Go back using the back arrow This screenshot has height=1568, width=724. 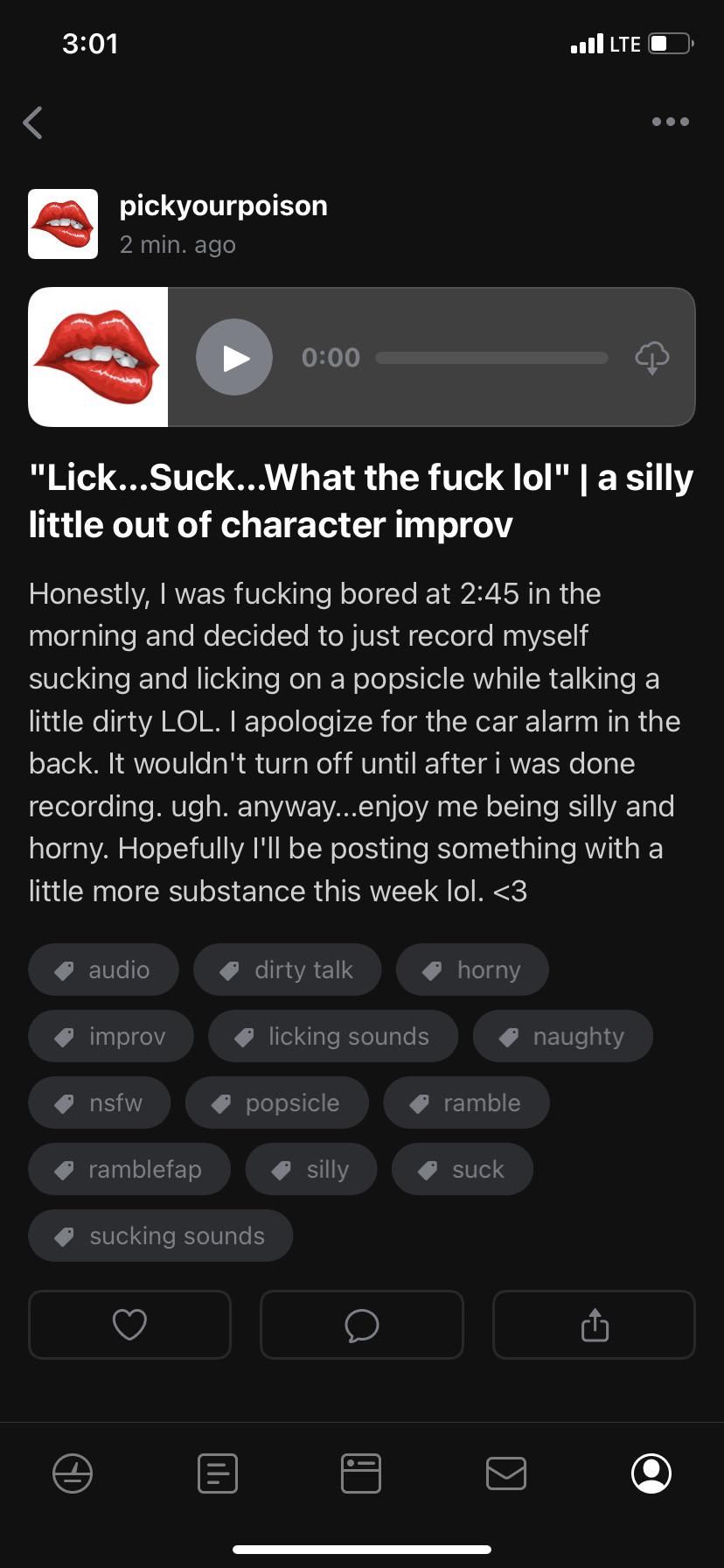coord(33,122)
